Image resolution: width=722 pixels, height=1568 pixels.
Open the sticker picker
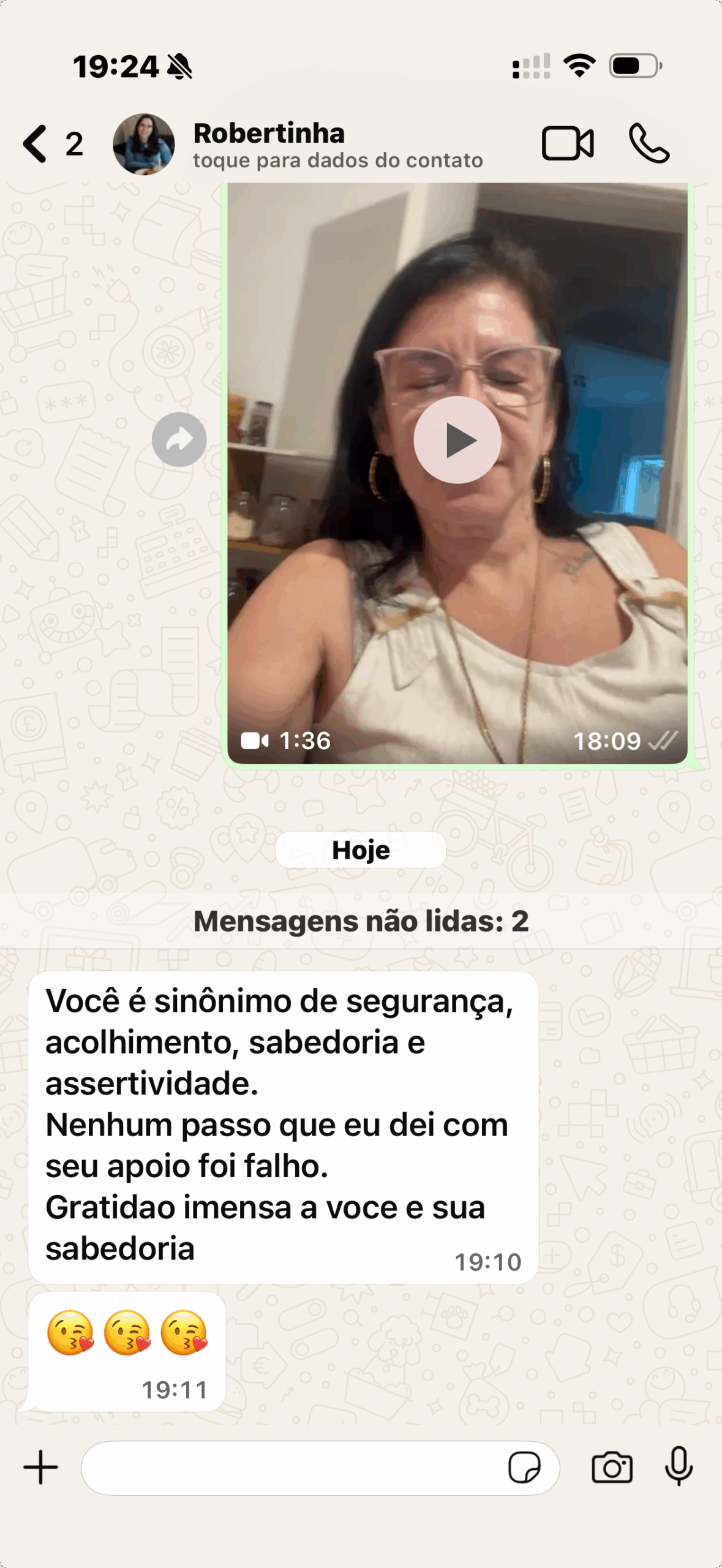click(x=524, y=1468)
